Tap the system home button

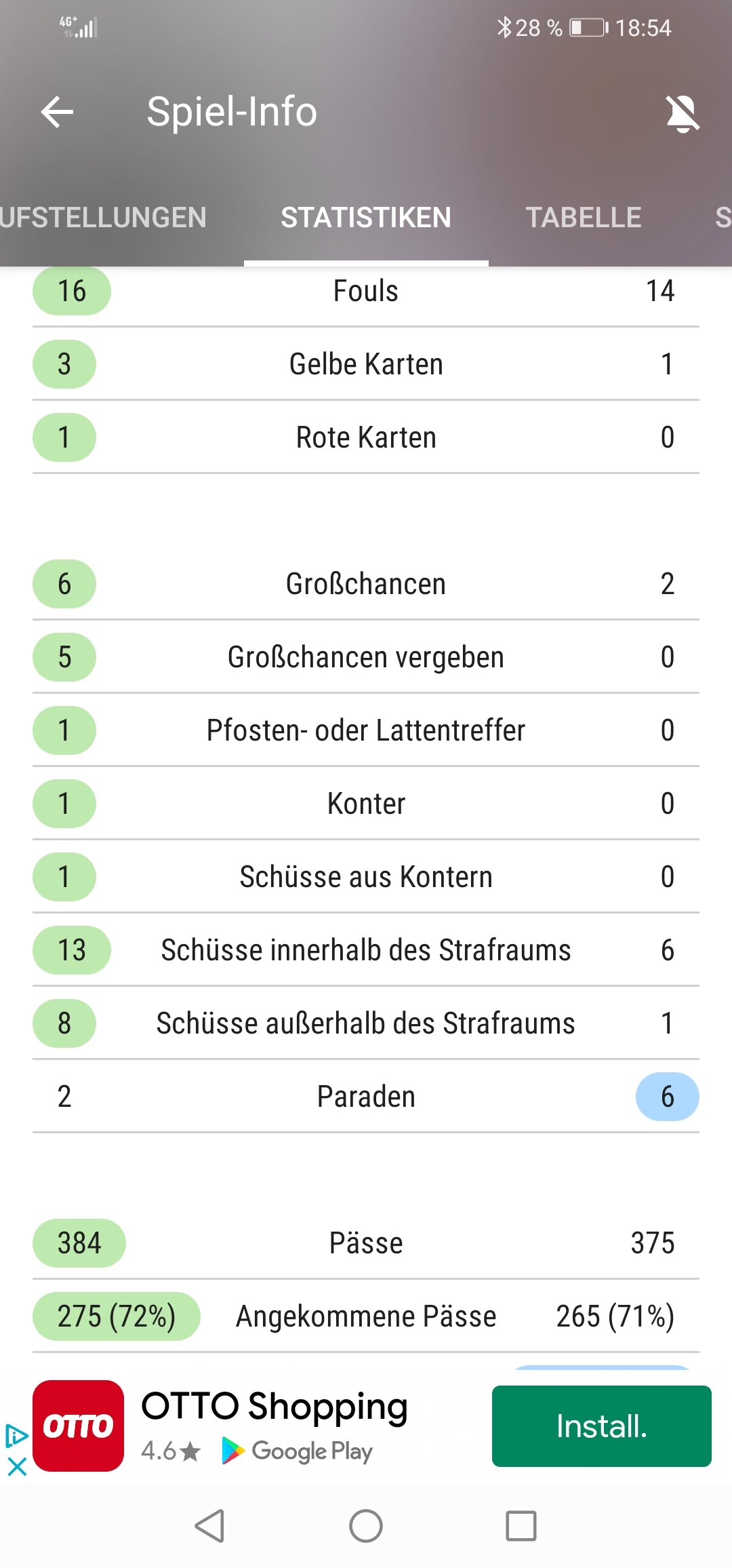[366, 1526]
